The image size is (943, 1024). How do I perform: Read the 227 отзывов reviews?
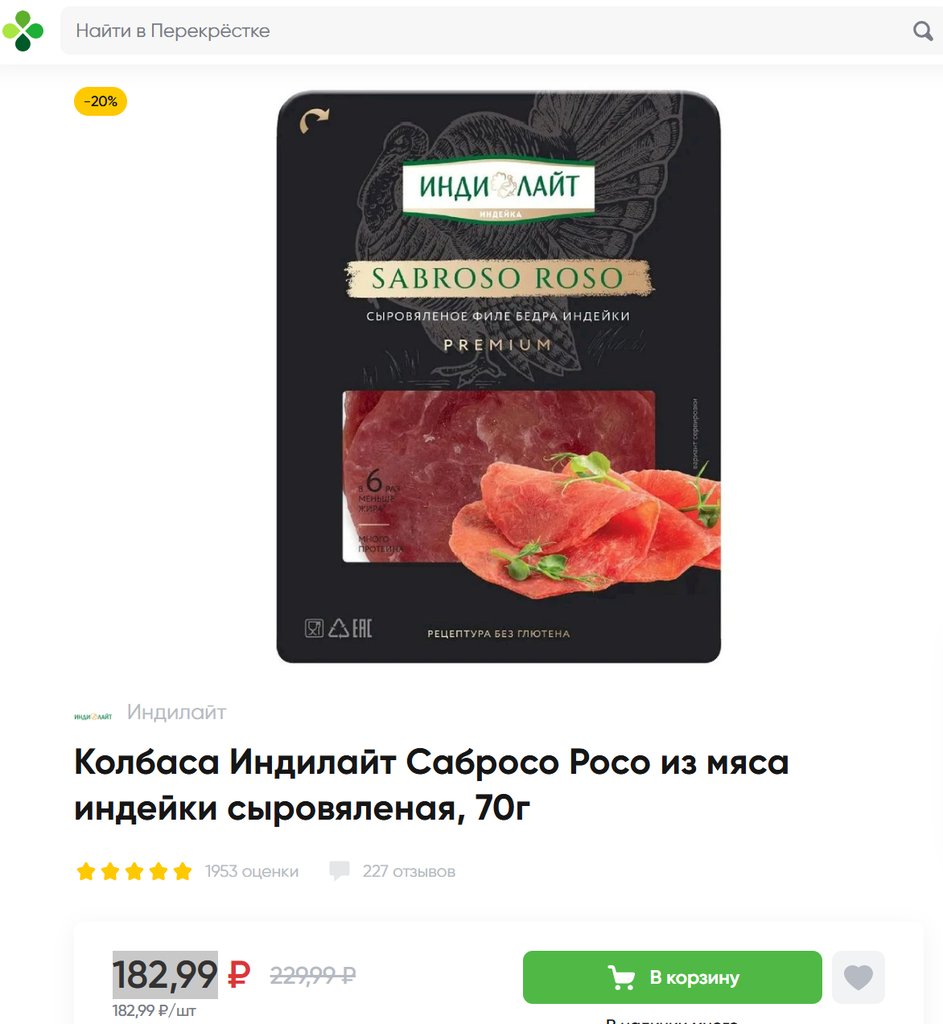point(407,871)
